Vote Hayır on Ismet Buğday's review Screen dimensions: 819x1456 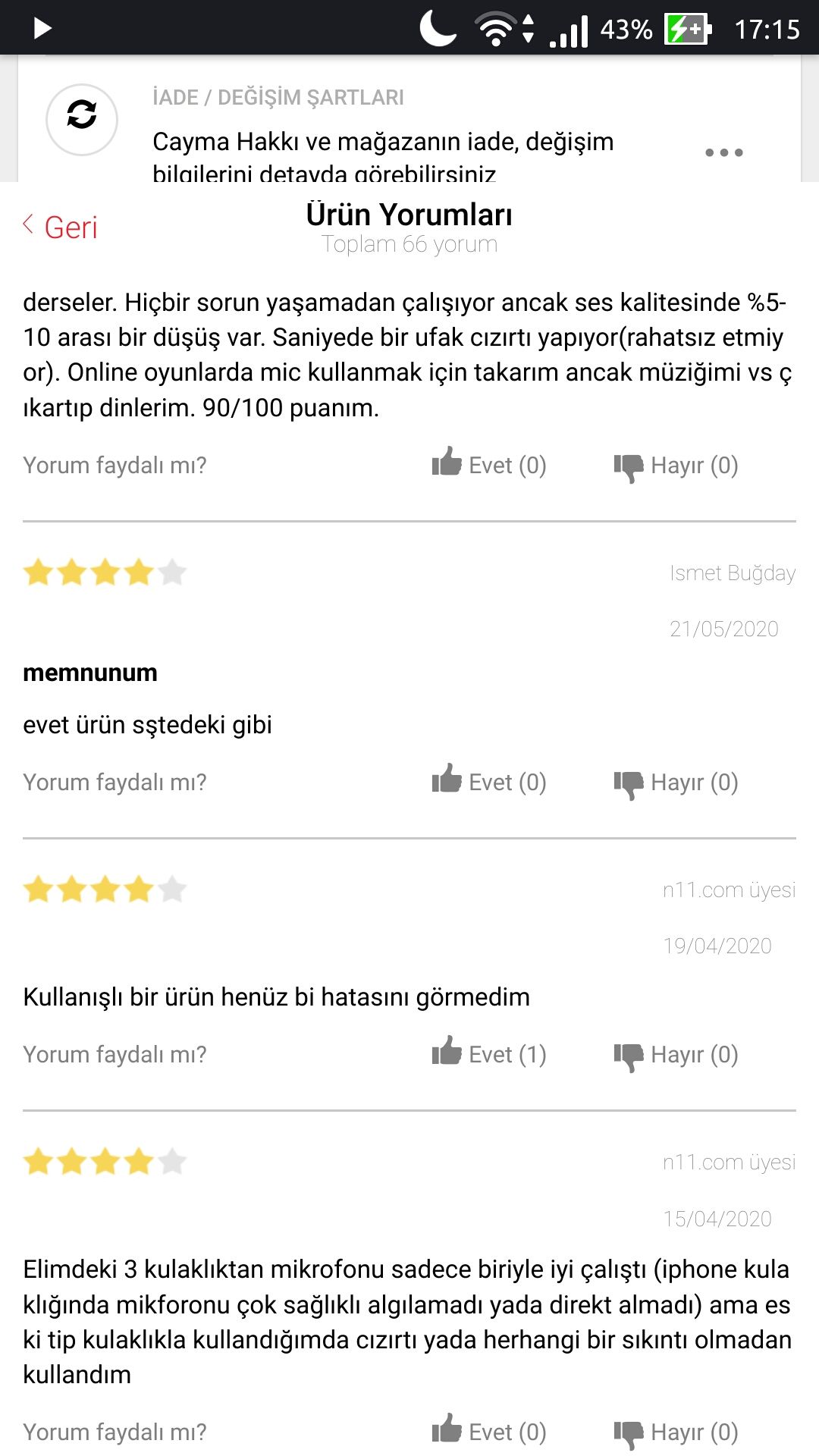click(x=676, y=782)
